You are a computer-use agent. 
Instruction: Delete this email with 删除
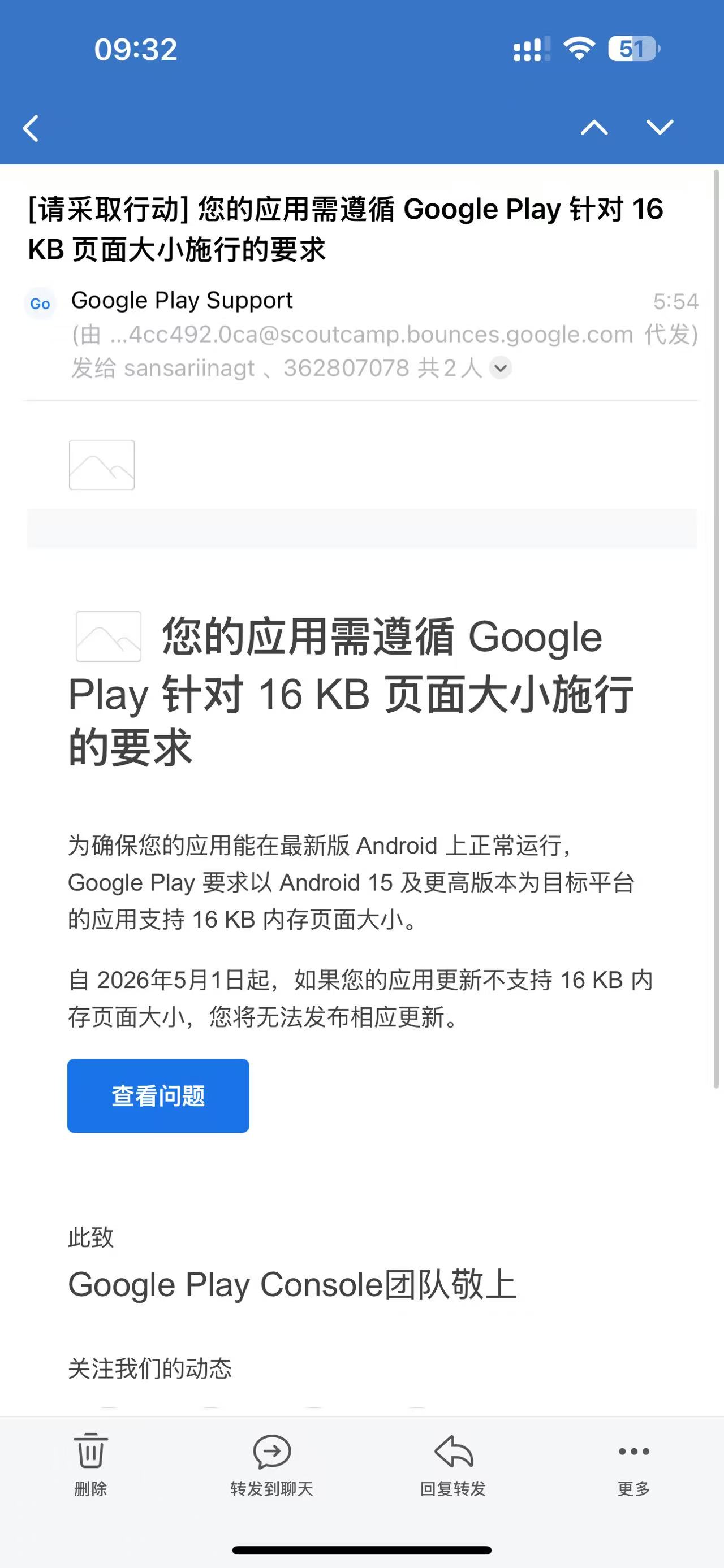tap(90, 1464)
